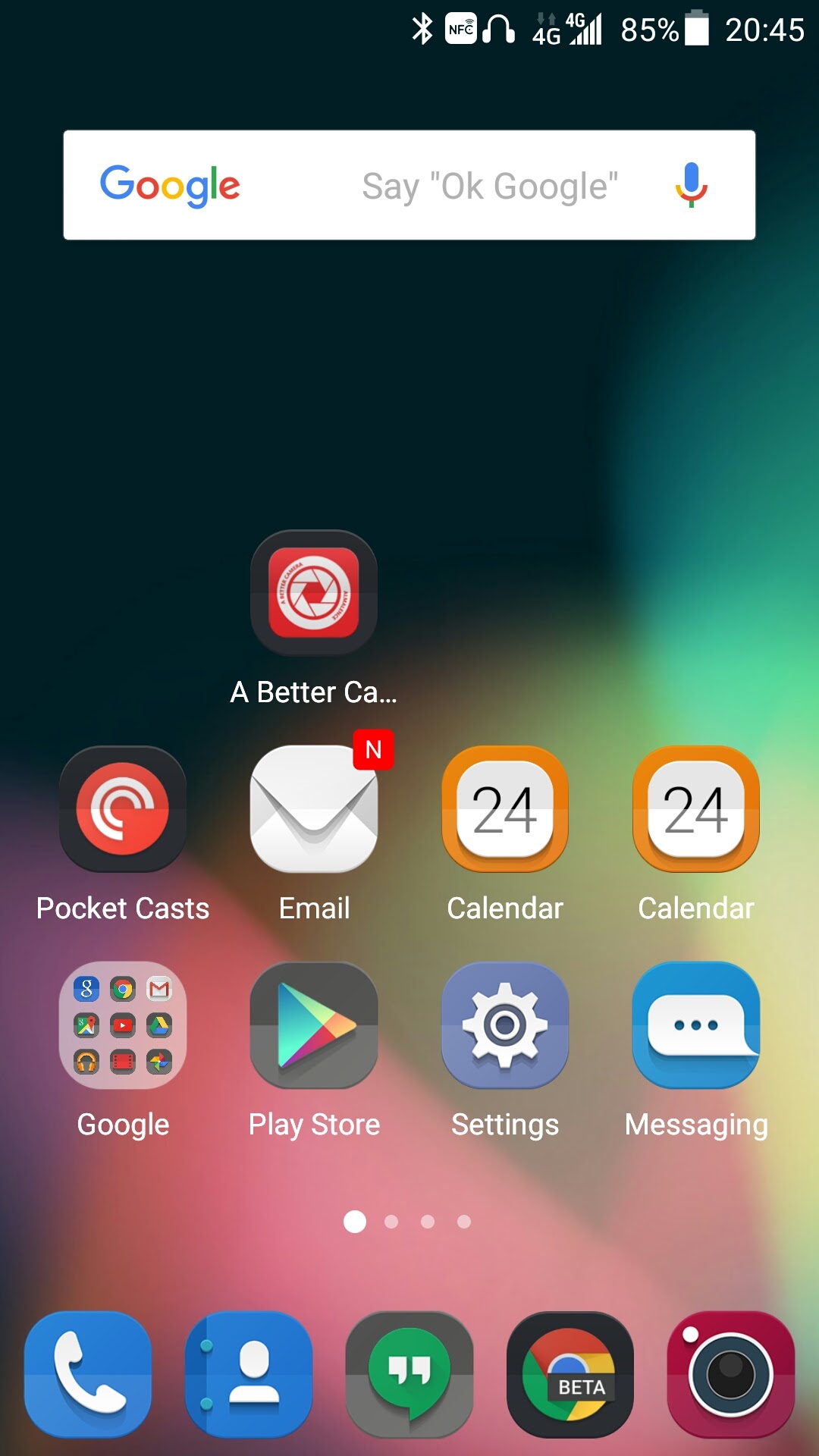Launch the Camera app in the dock

pyautogui.click(x=731, y=1375)
